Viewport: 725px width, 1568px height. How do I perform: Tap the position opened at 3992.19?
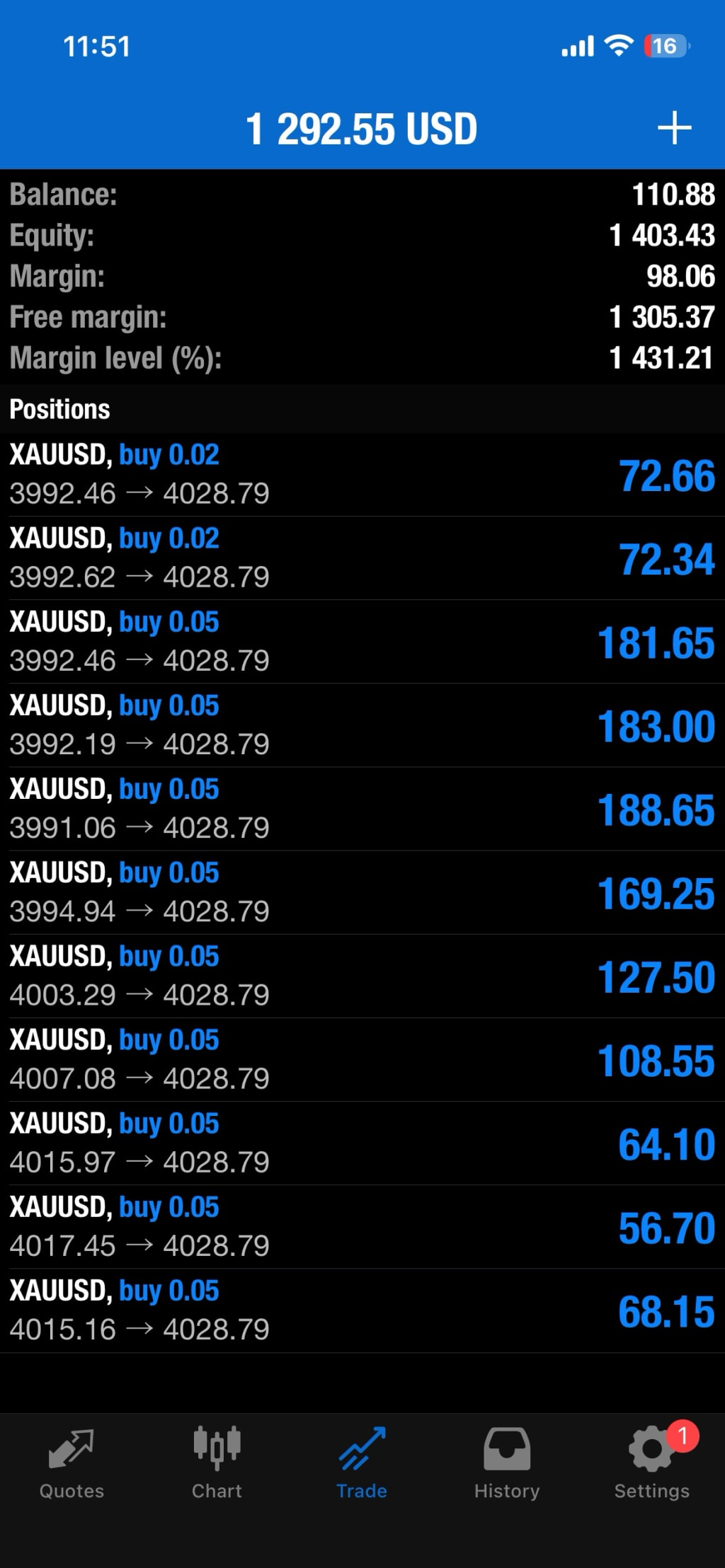coord(362,725)
